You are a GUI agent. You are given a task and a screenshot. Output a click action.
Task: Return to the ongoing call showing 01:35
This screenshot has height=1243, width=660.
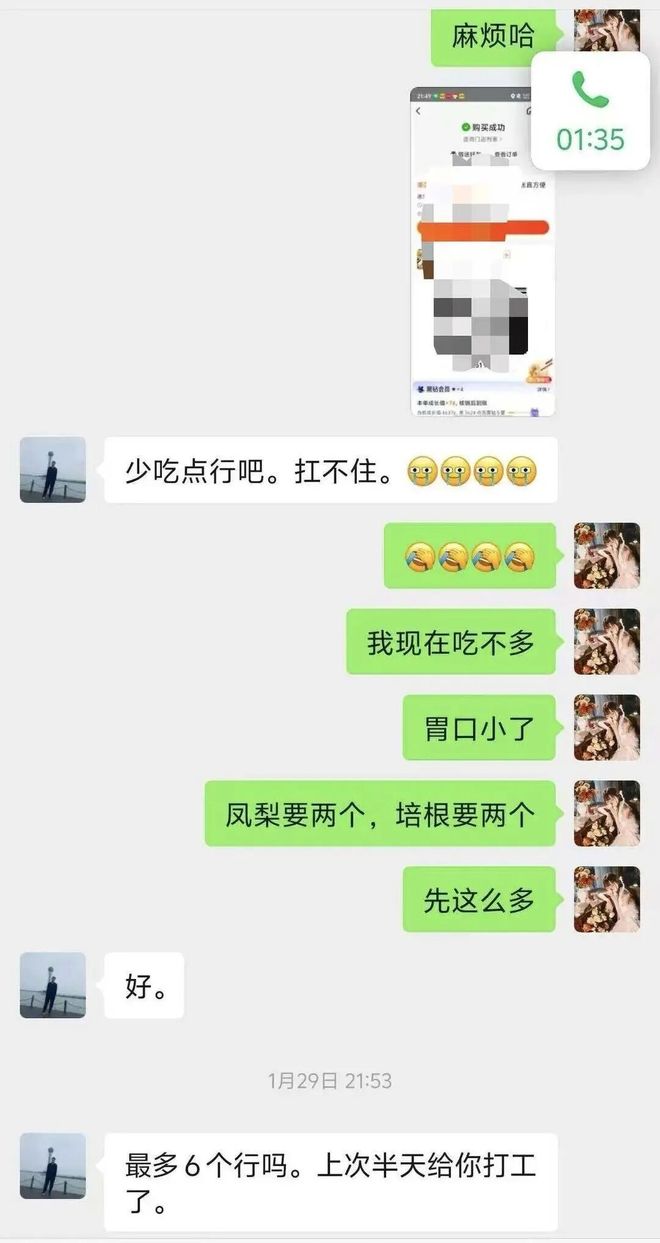[590, 111]
